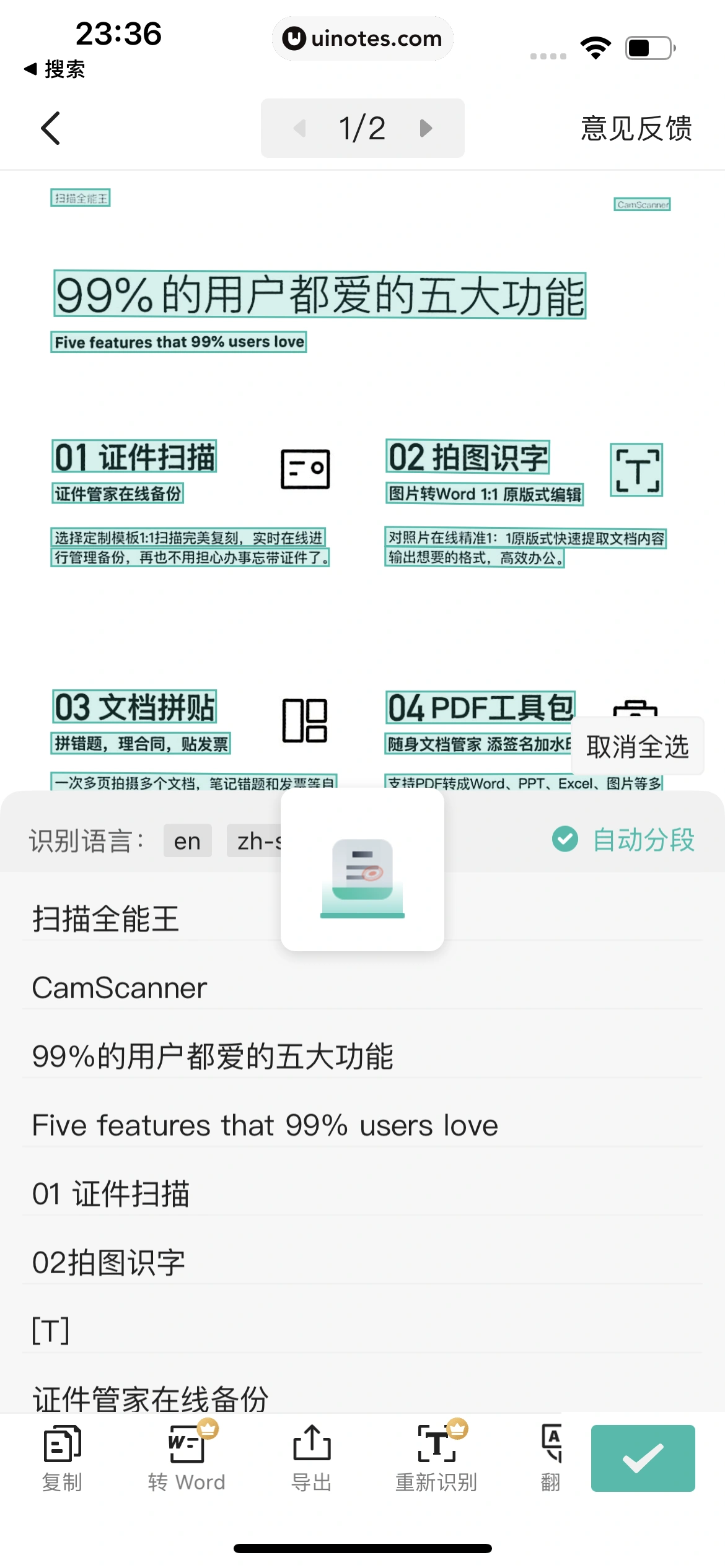This screenshot has height=1568, width=725.
Task: Open 意见反馈 feedback
Action: click(x=636, y=128)
